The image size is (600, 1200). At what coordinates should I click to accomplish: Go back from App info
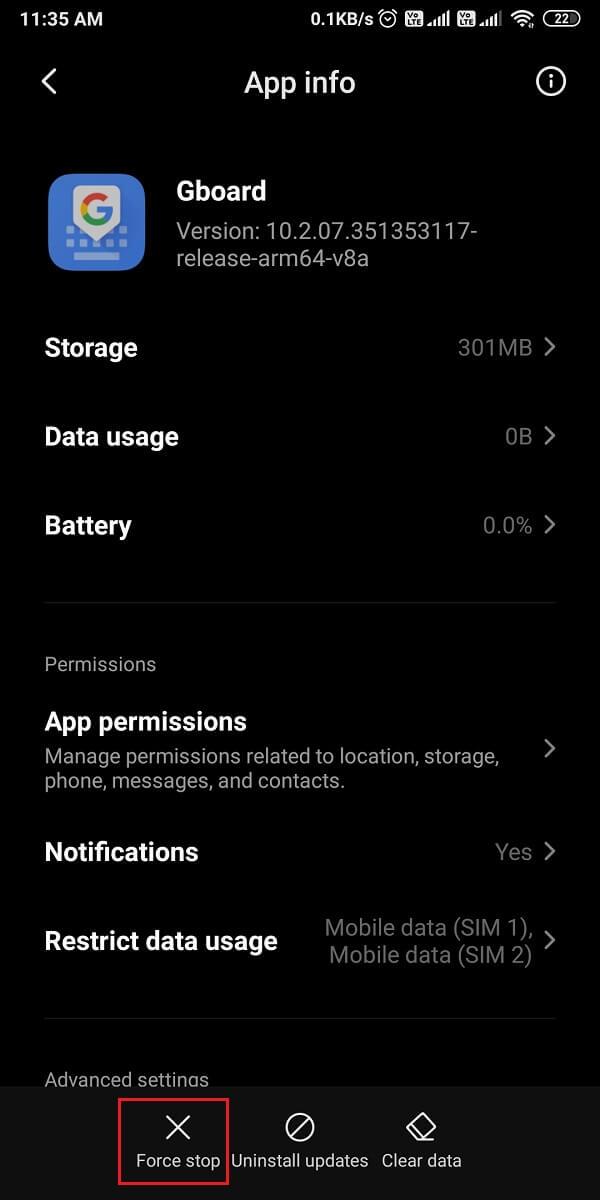click(49, 82)
